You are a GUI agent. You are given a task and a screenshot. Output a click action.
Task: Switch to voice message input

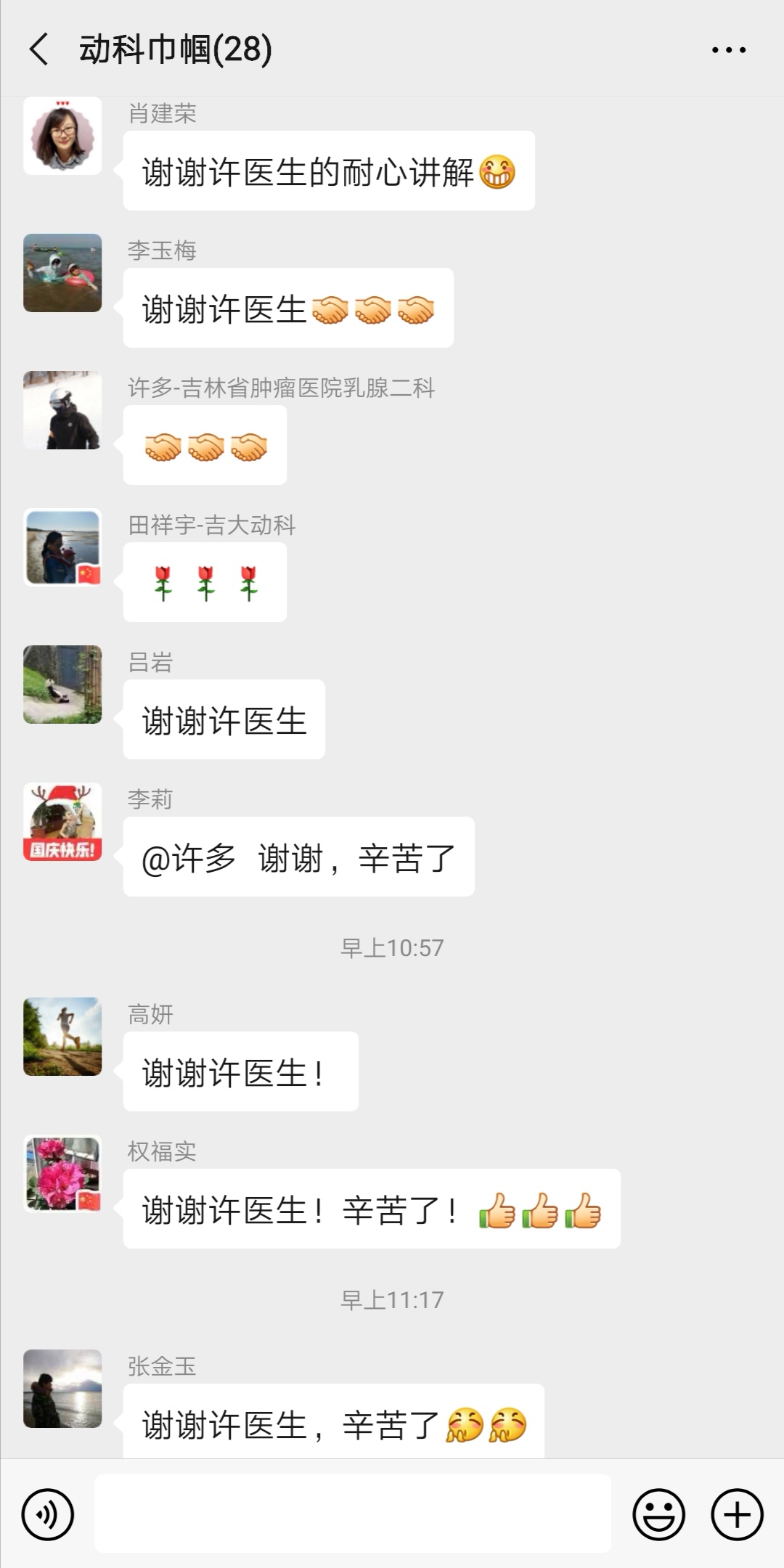point(48,1514)
